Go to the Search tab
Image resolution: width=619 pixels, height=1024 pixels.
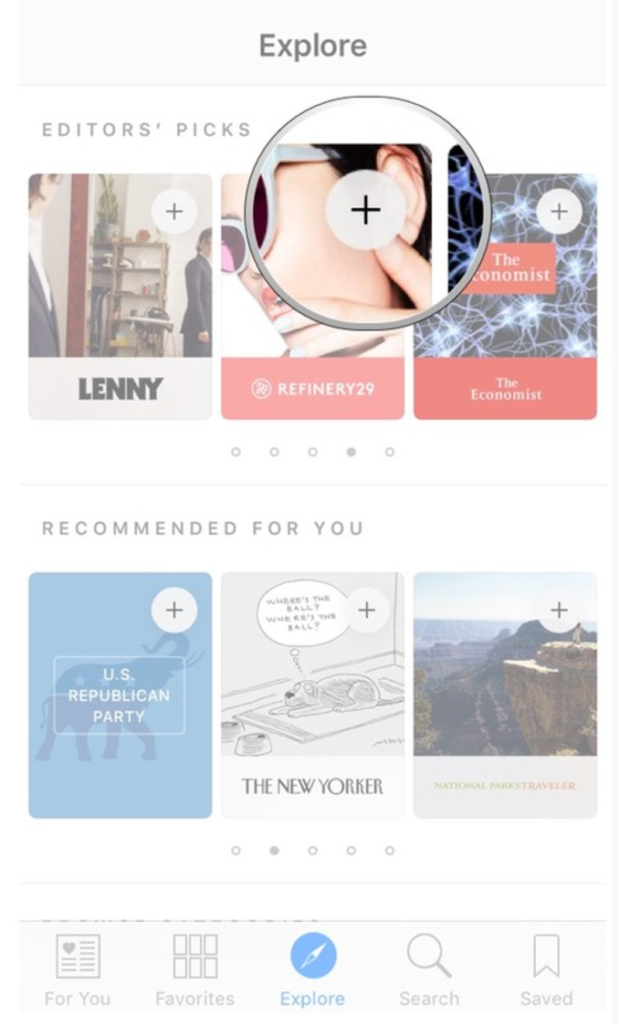(429, 970)
